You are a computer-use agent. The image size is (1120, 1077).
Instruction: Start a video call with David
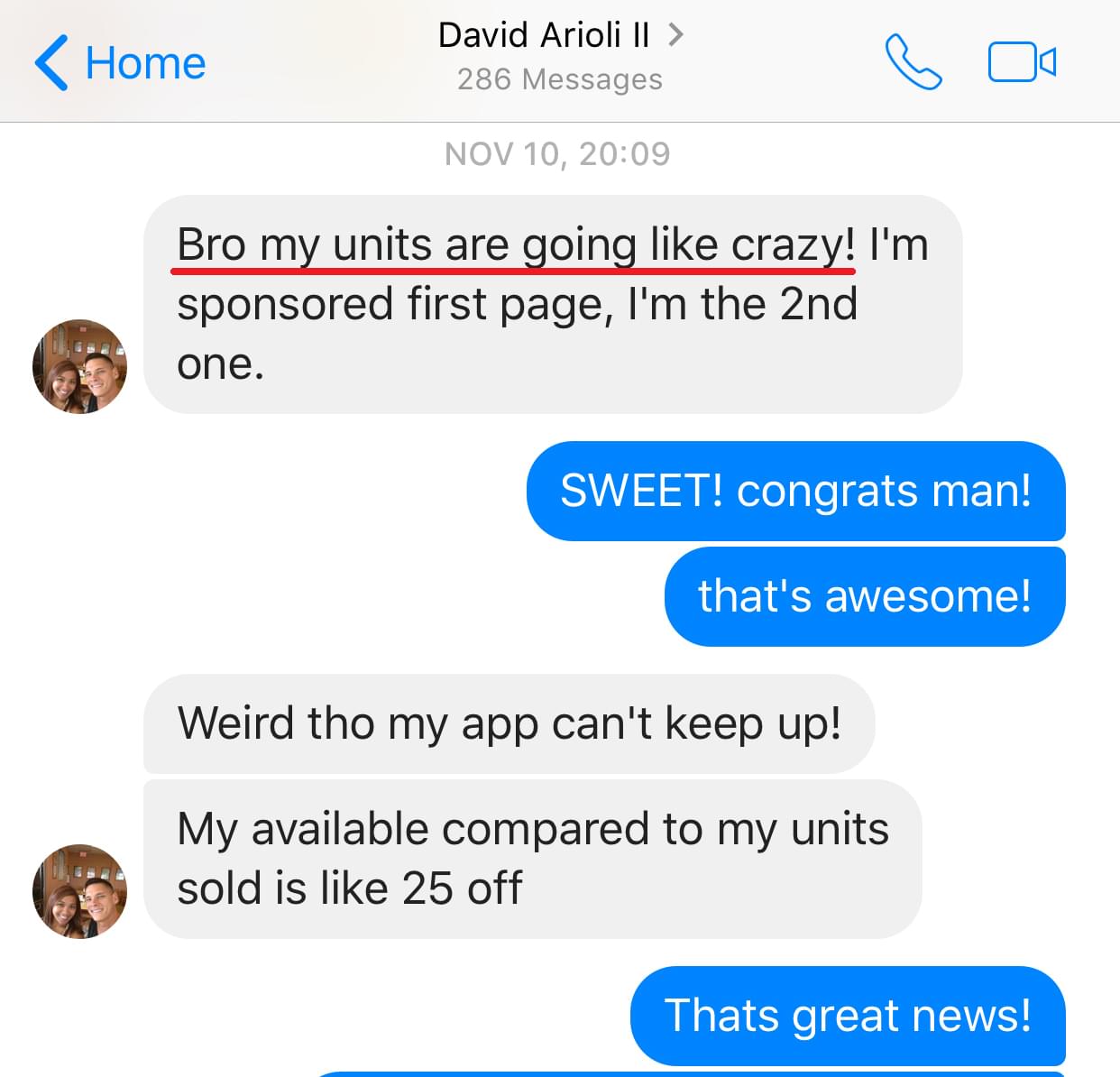point(1022,62)
